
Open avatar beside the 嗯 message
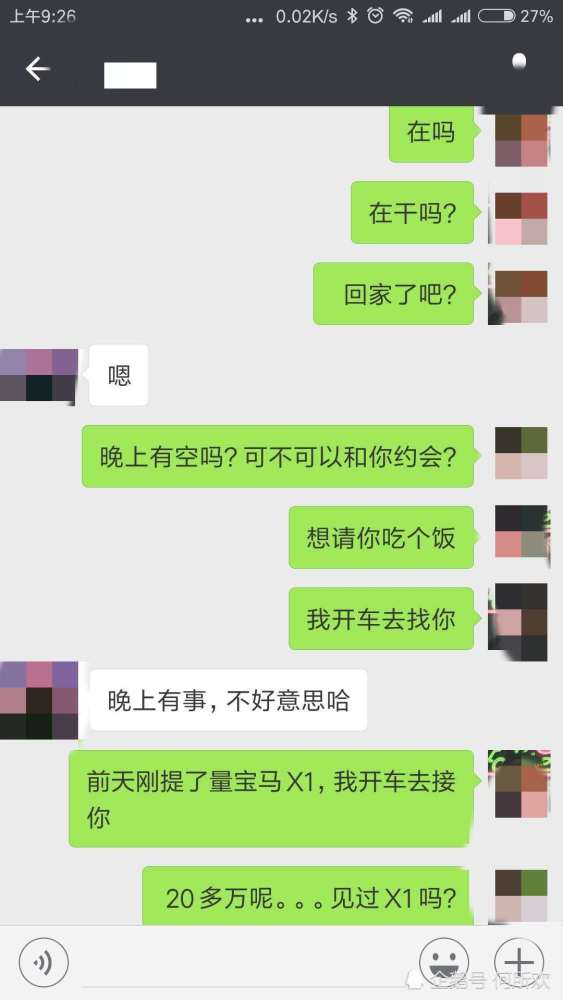point(39,376)
